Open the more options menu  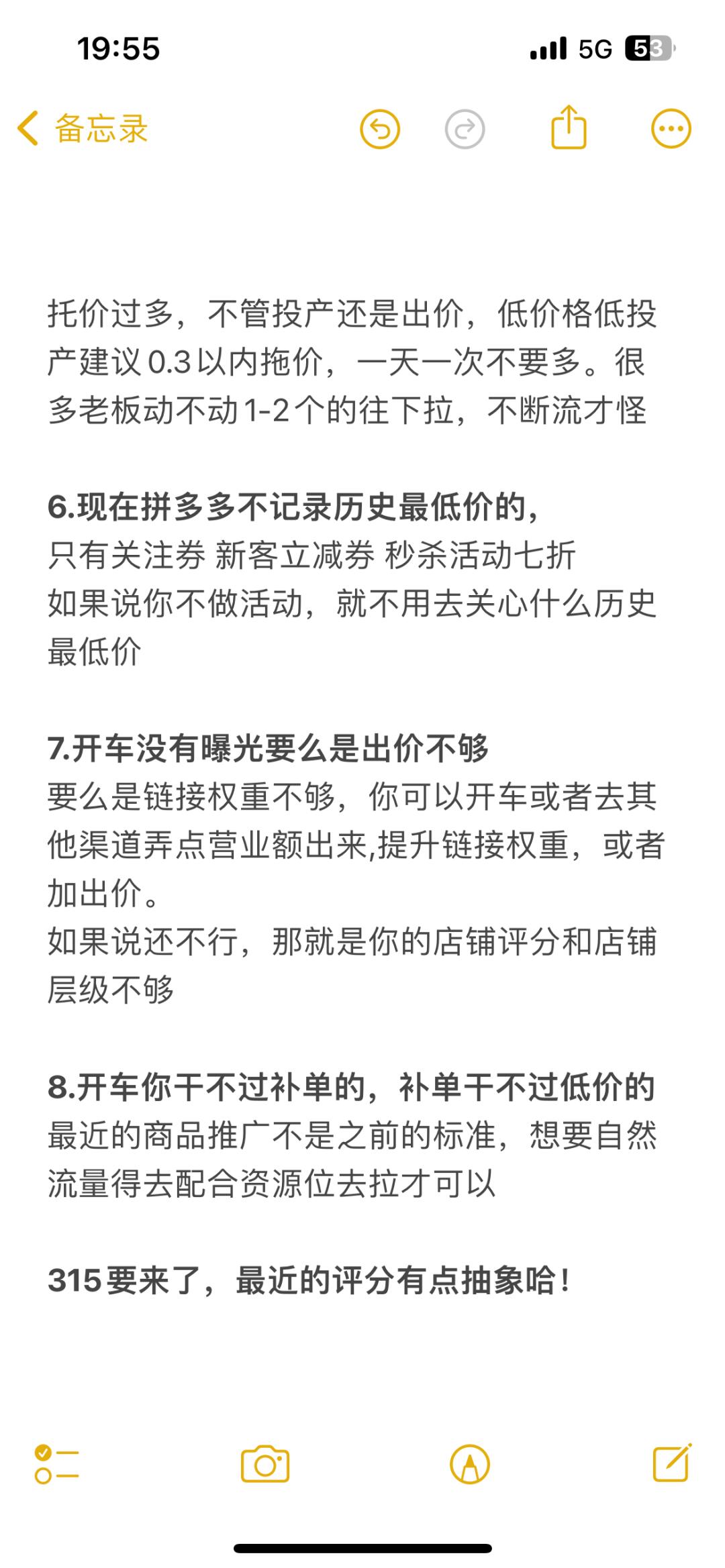pyautogui.click(x=671, y=128)
